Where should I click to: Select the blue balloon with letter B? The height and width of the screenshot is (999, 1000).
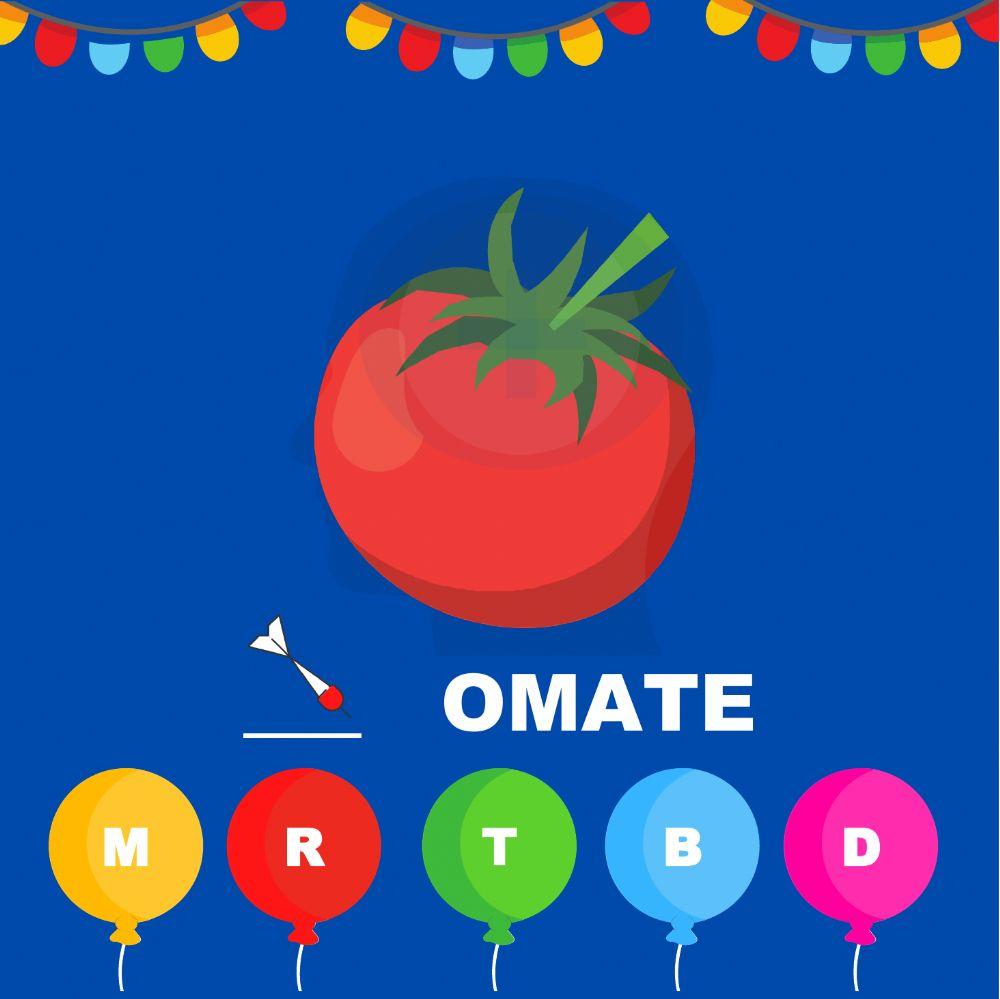click(682, 846)
